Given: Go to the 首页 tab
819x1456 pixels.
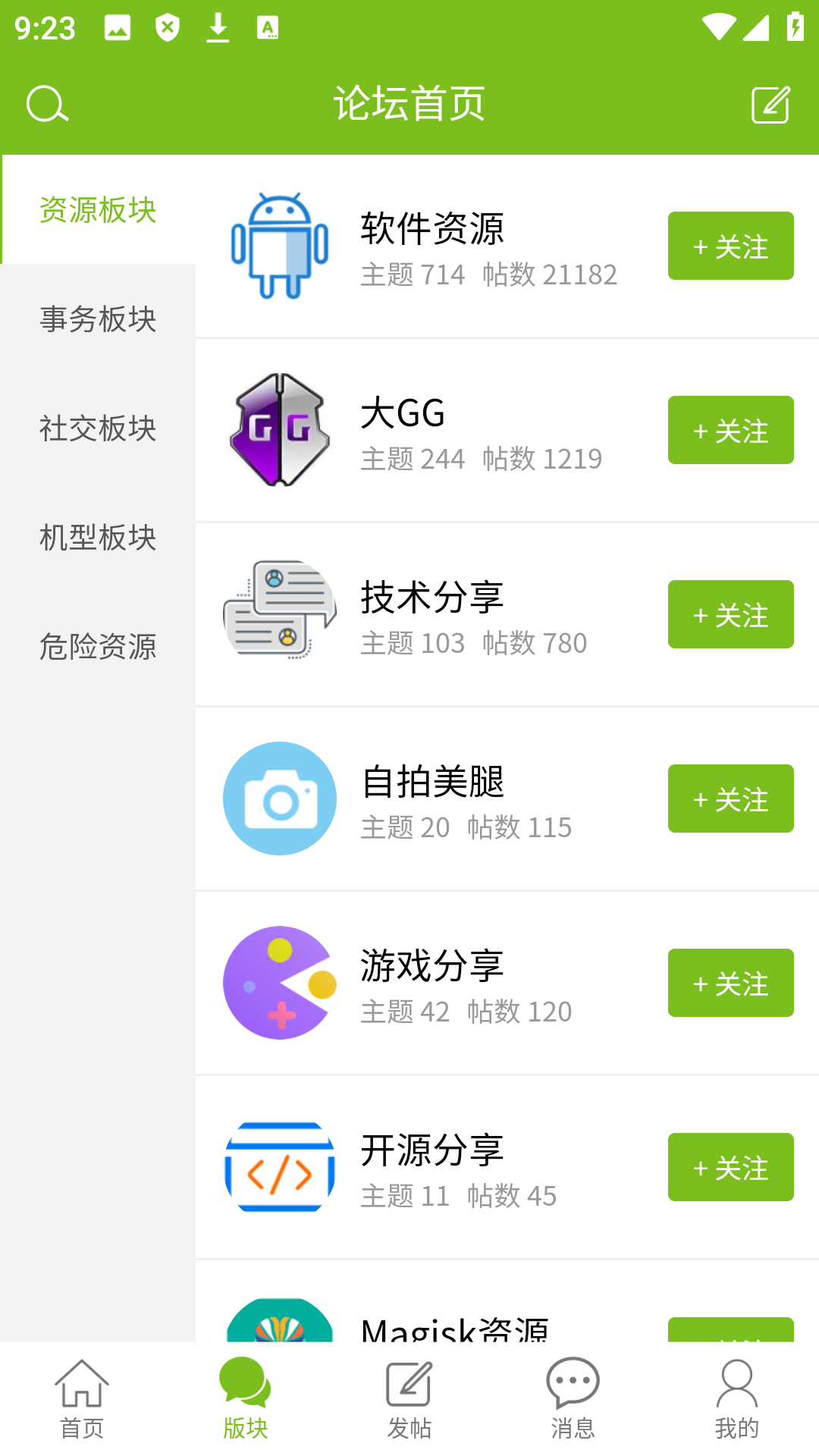Looking at the screenshot, I should 82,1399.
